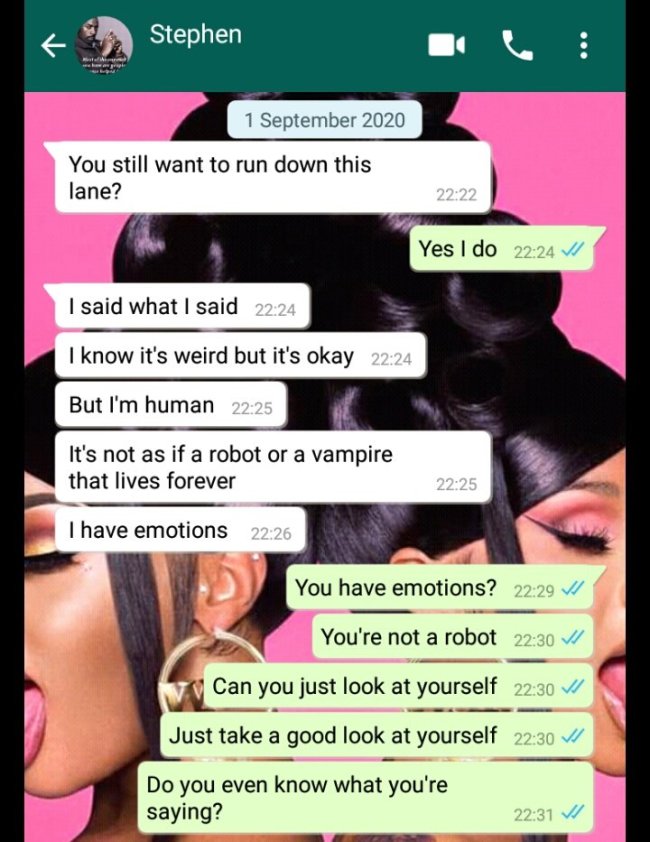Open Stephen's profile picture

click(103, 44)
